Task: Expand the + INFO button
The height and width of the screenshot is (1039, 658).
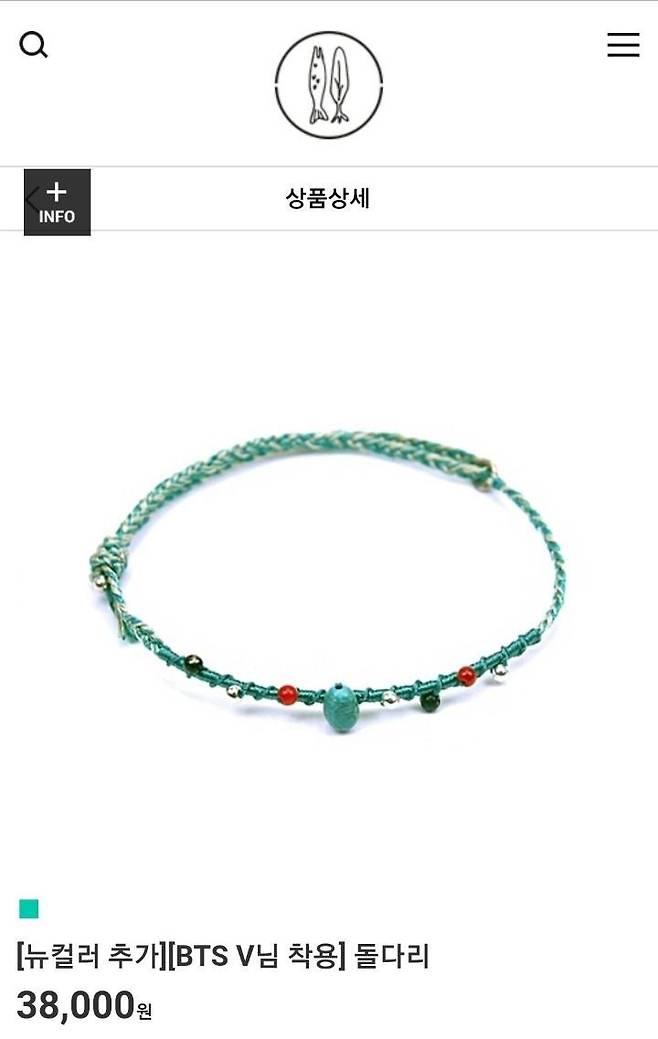Action: pyautogui.click(x=57, y=202)
